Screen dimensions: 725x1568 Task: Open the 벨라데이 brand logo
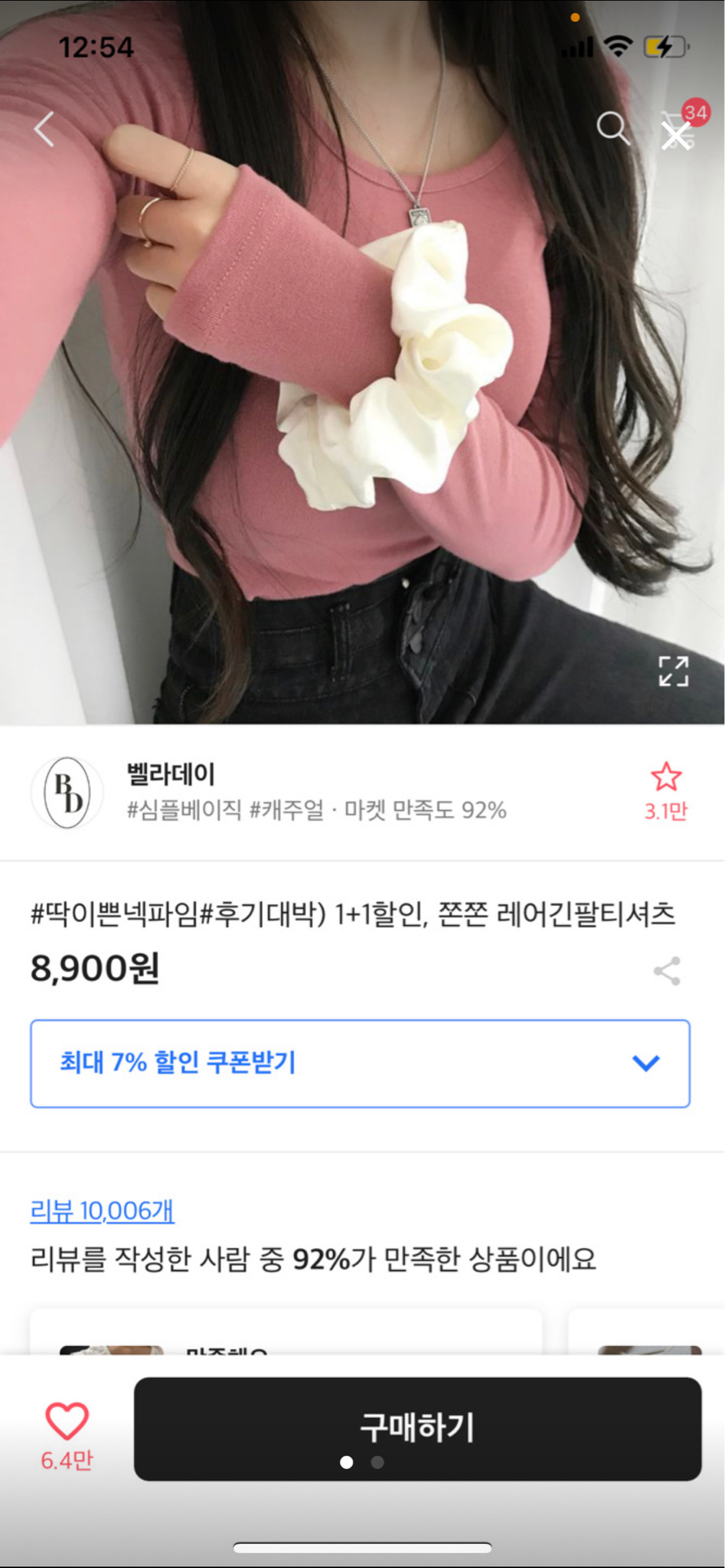point(67,793)
